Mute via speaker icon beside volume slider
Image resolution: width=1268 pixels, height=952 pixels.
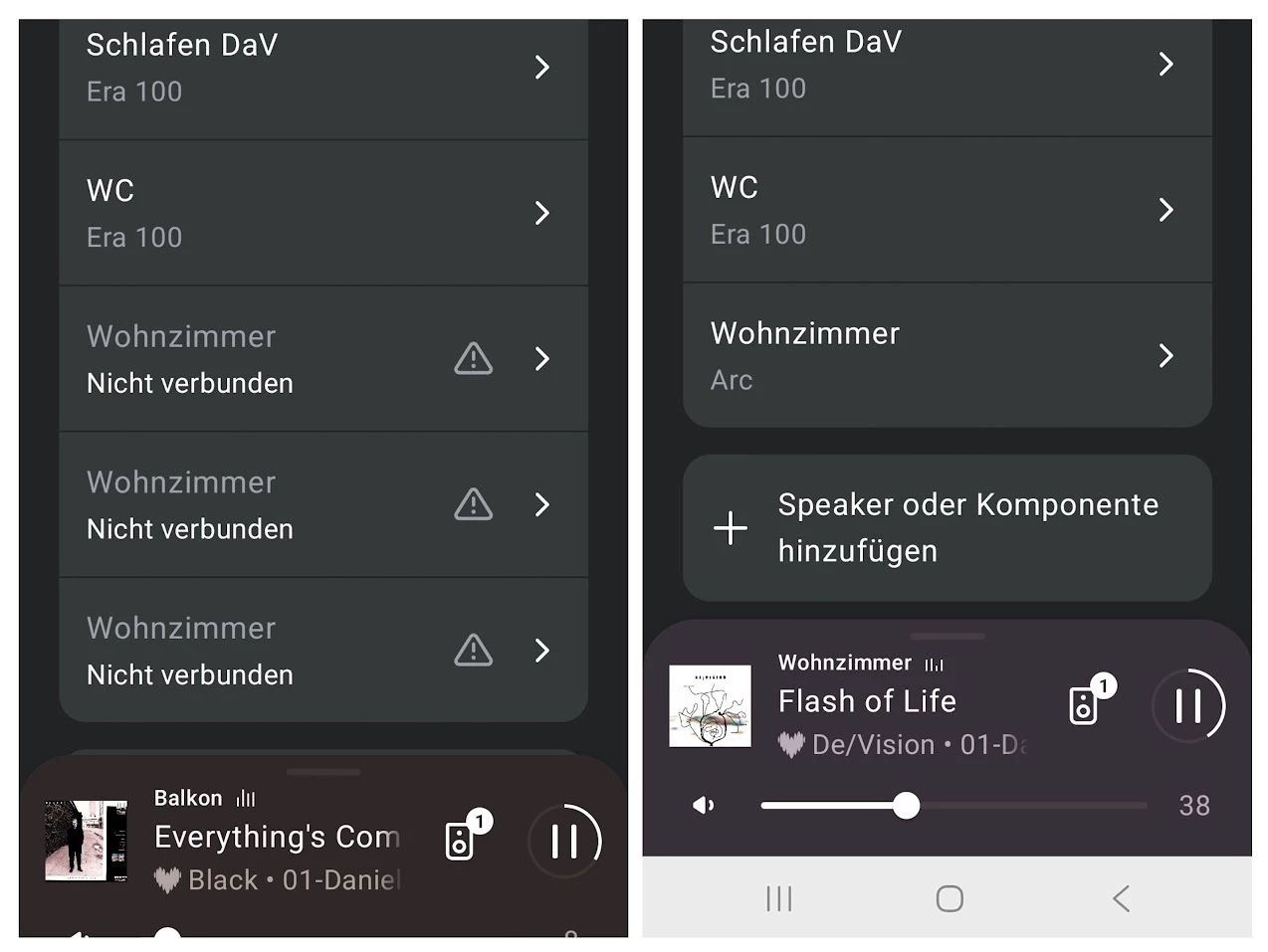[x=703, y=805]
